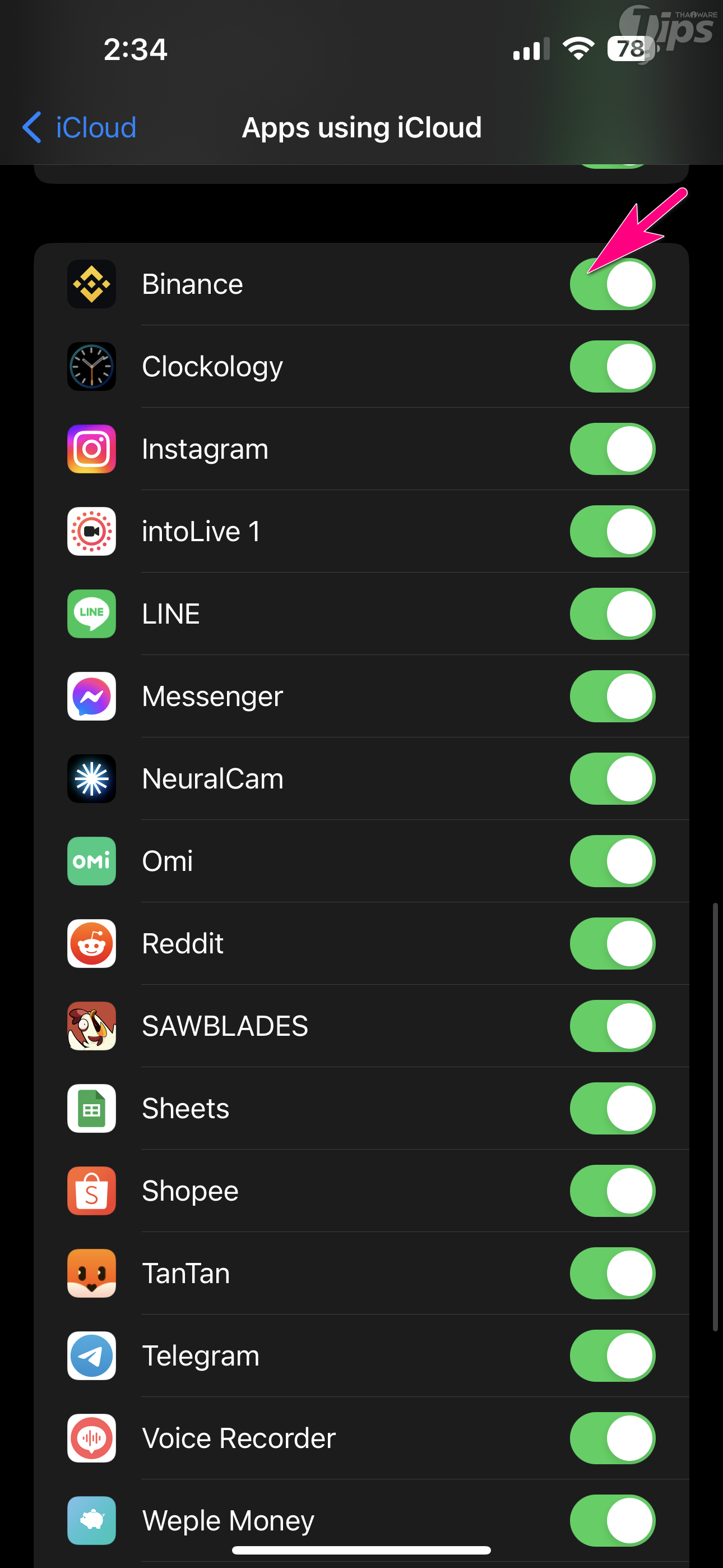Switch off SAWBLADES iCloud toggle
Viewport: 723px width, 1568px height.
tap(612, 1026)
